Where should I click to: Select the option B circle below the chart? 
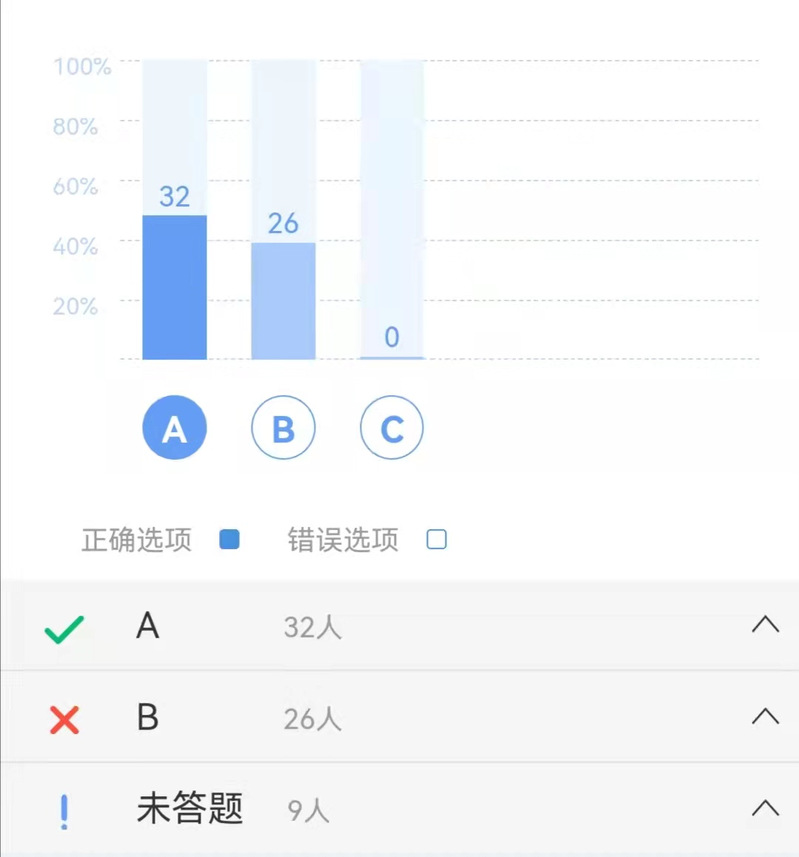[x=283, y=428]
